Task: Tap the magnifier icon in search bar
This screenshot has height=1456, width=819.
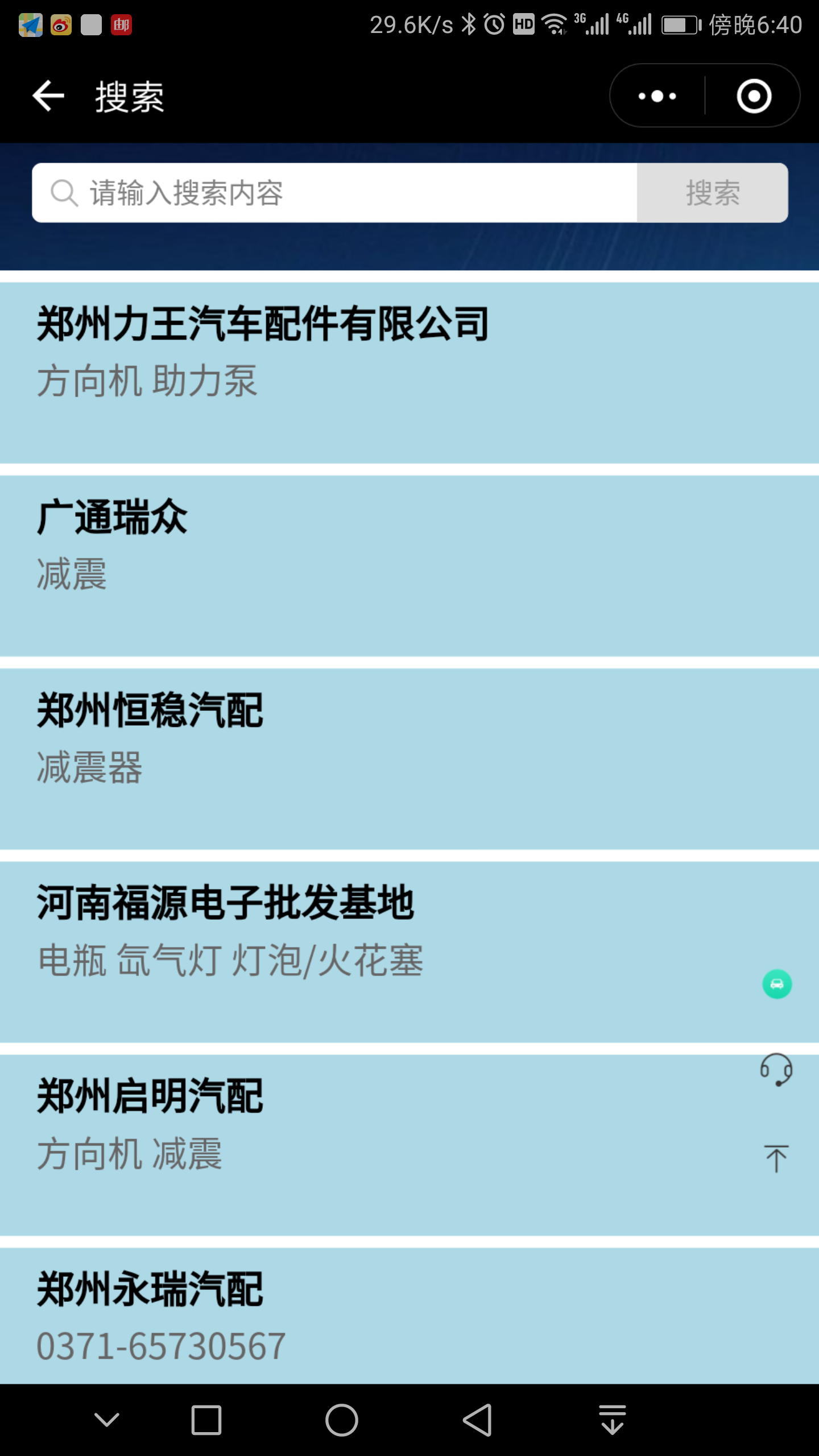Action: point(64,193)
